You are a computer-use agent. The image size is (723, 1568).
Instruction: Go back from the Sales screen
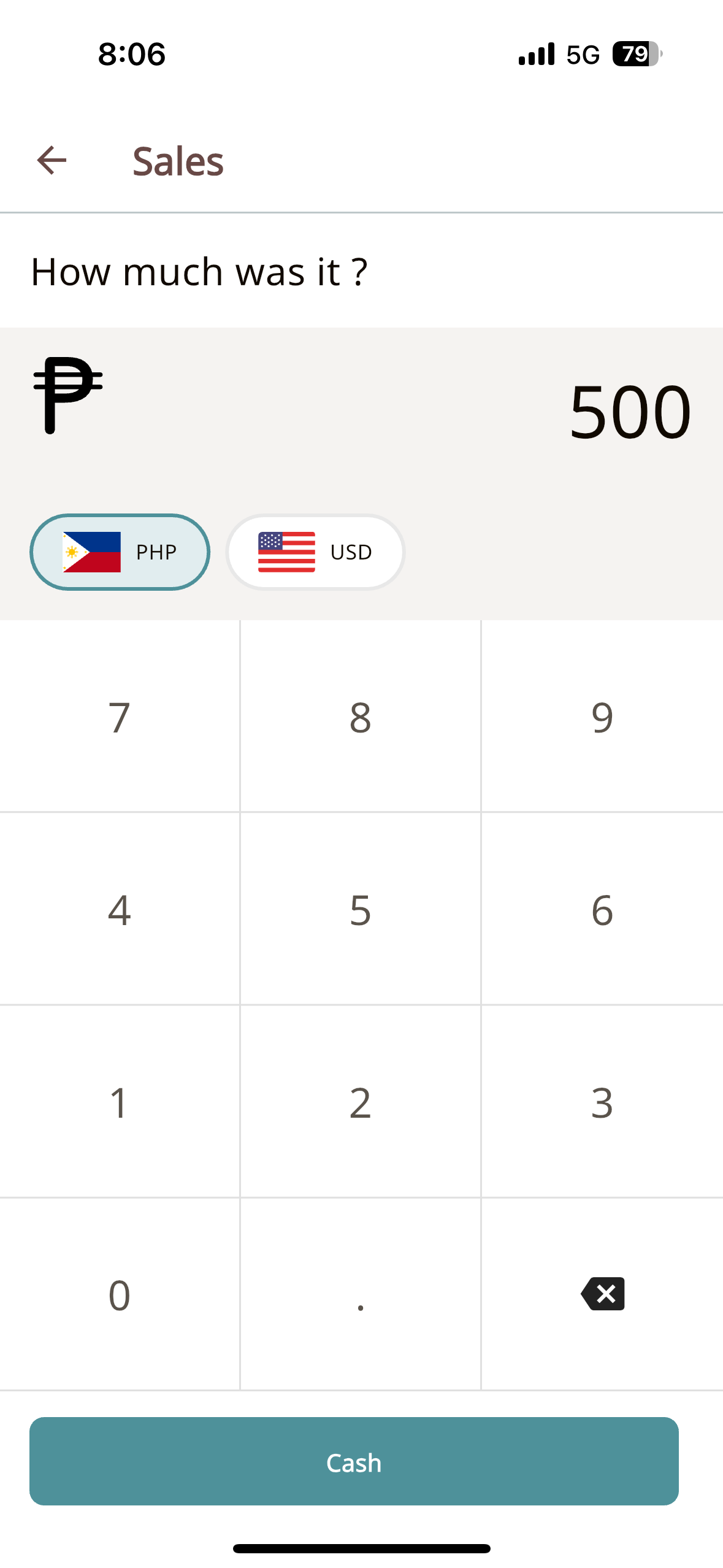[x=52, y=161]
